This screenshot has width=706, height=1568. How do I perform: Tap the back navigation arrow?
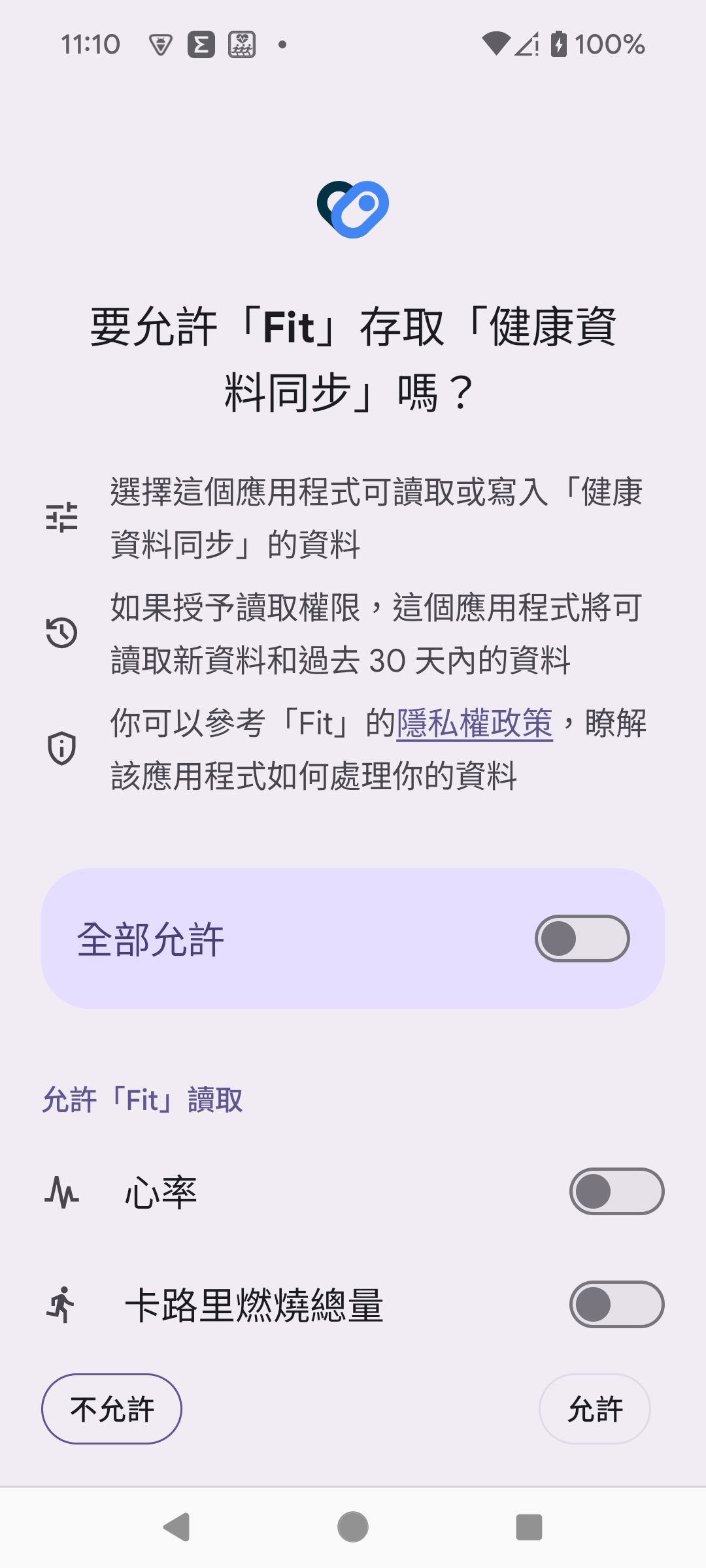point(176,1527)
